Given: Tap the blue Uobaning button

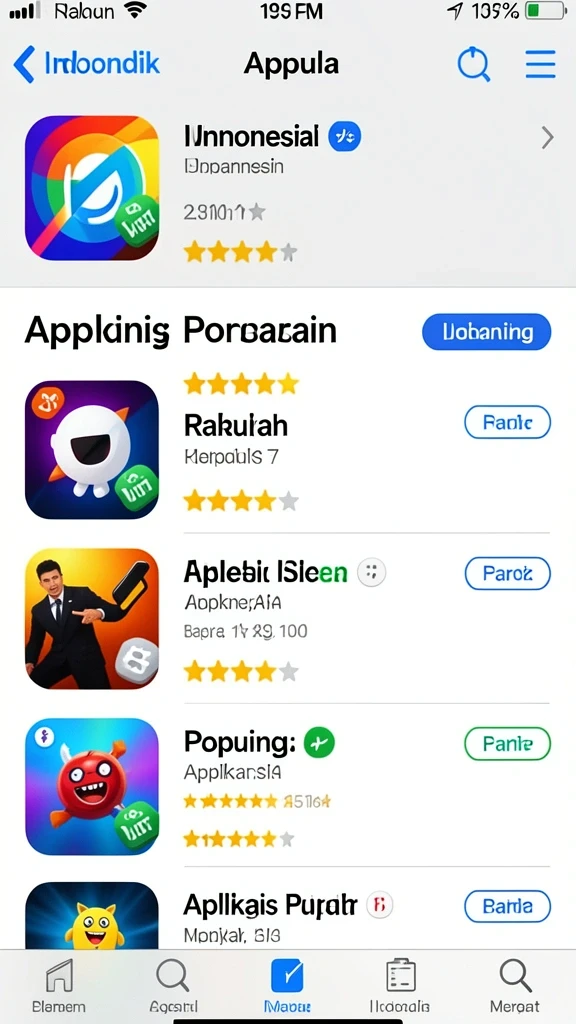Looking at the screenshot, I should pyautogui.click(x=487, y=332).
